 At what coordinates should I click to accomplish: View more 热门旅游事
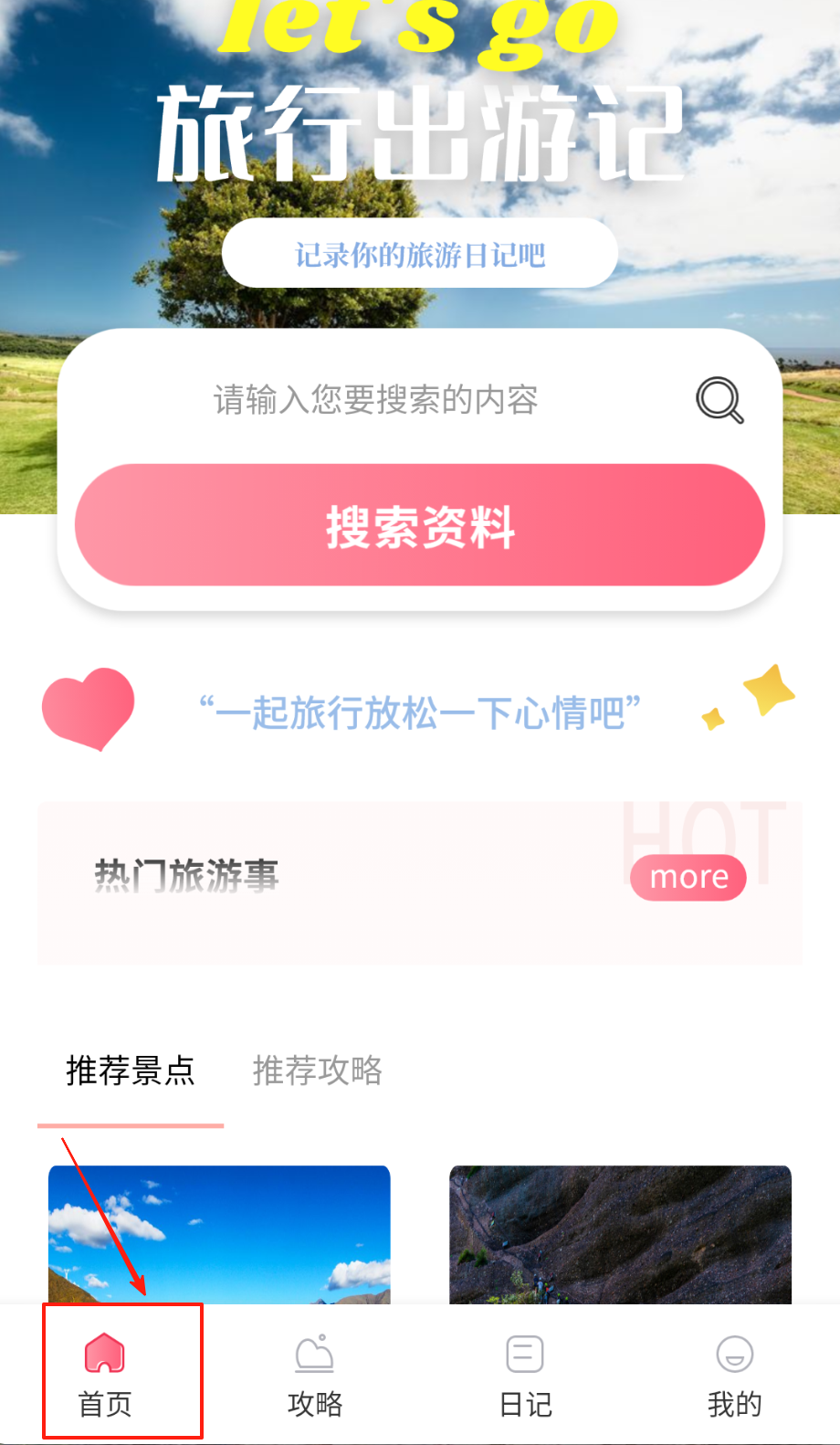[688, 877]
